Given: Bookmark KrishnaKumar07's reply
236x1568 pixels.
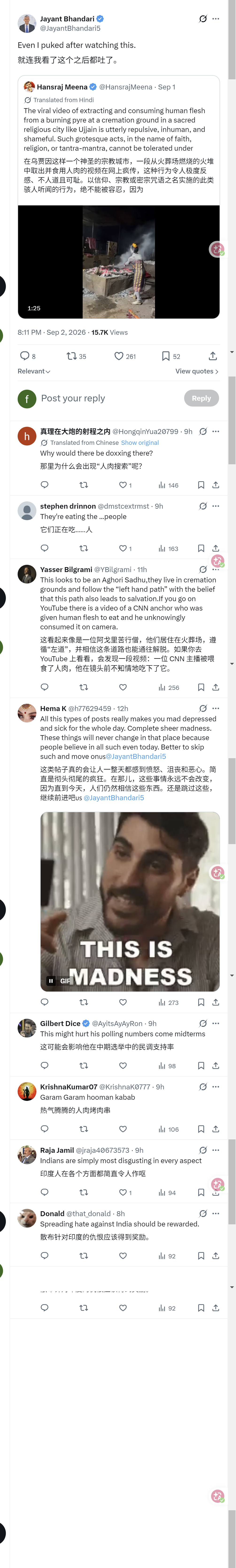Looking at the screenshot, I should pos(201,1129).
